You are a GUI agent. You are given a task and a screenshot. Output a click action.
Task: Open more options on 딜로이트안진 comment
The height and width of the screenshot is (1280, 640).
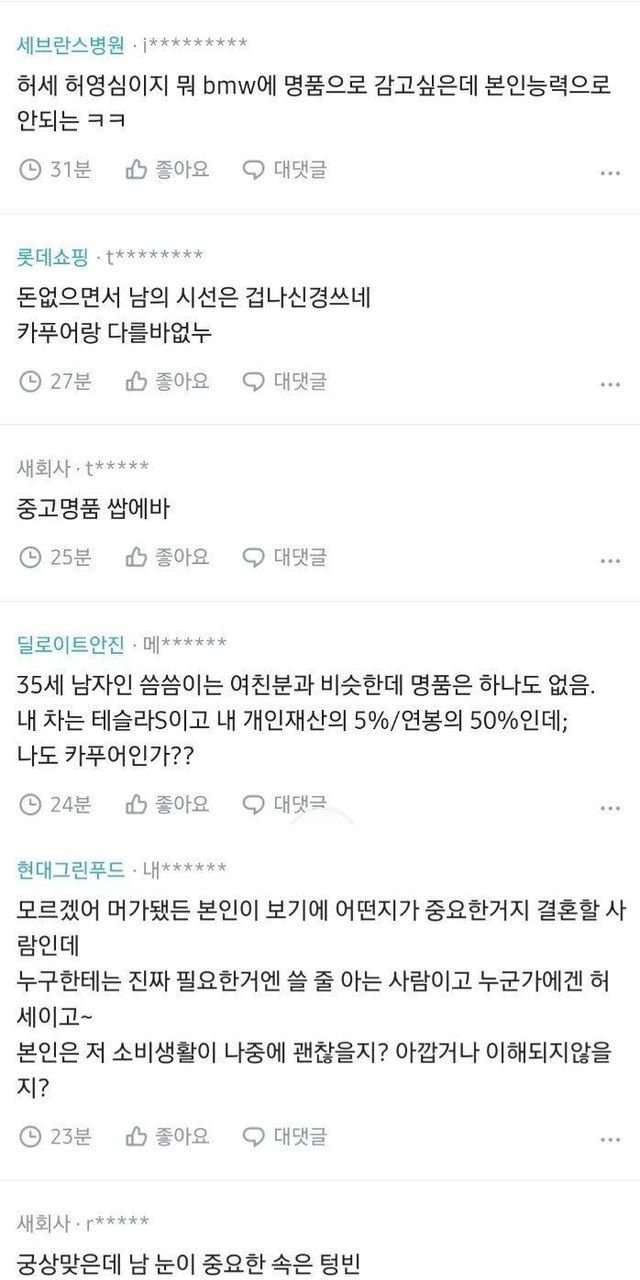609,806
